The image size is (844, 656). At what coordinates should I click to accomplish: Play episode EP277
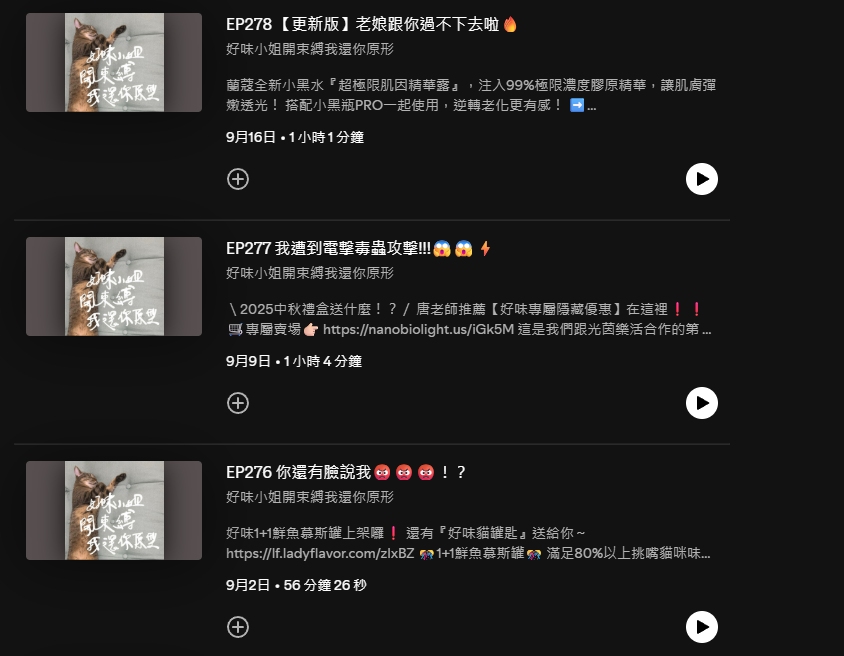(701, 403)
